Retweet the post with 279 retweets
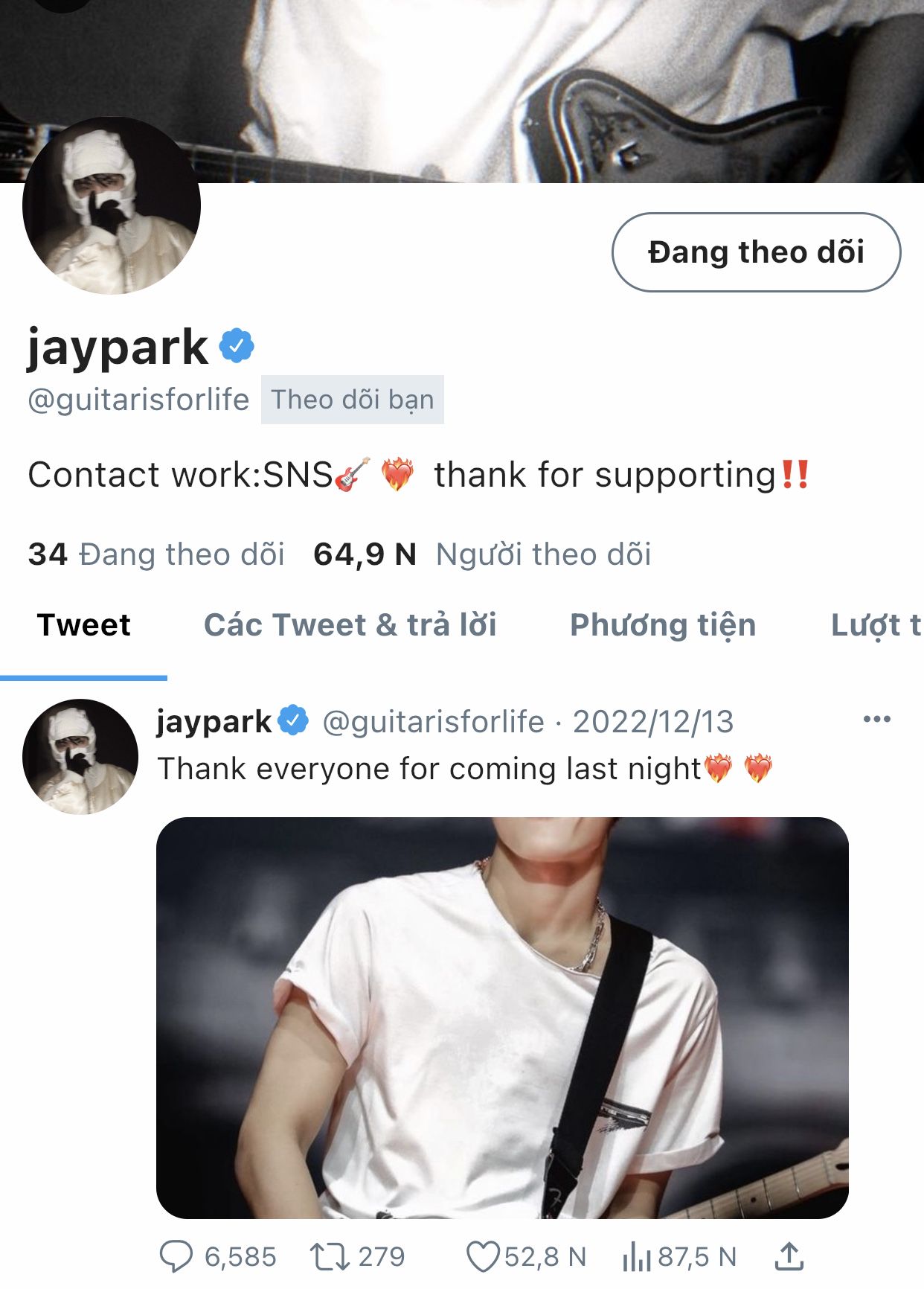924x1289 pixels. pyautogui.click(x=330, y=1257)
